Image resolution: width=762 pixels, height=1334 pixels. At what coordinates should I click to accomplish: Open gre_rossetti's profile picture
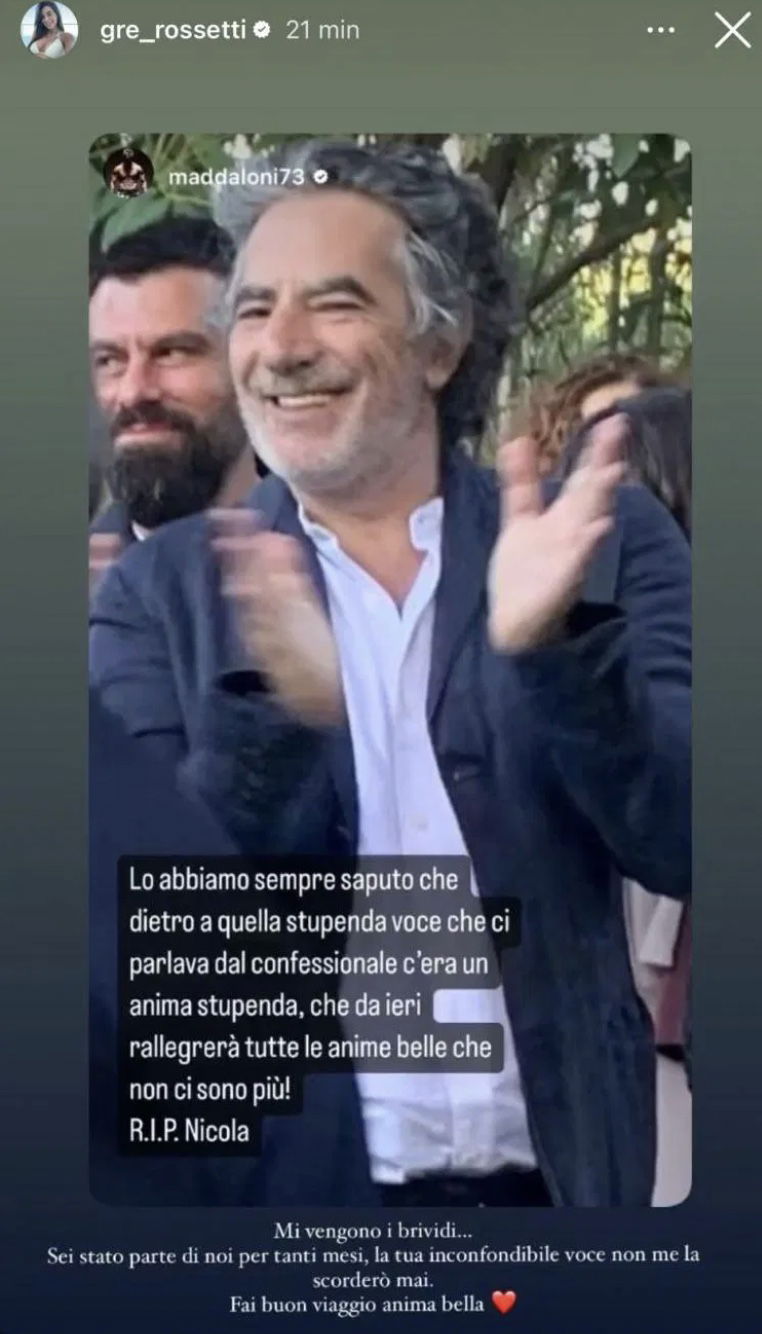point(49,30)
